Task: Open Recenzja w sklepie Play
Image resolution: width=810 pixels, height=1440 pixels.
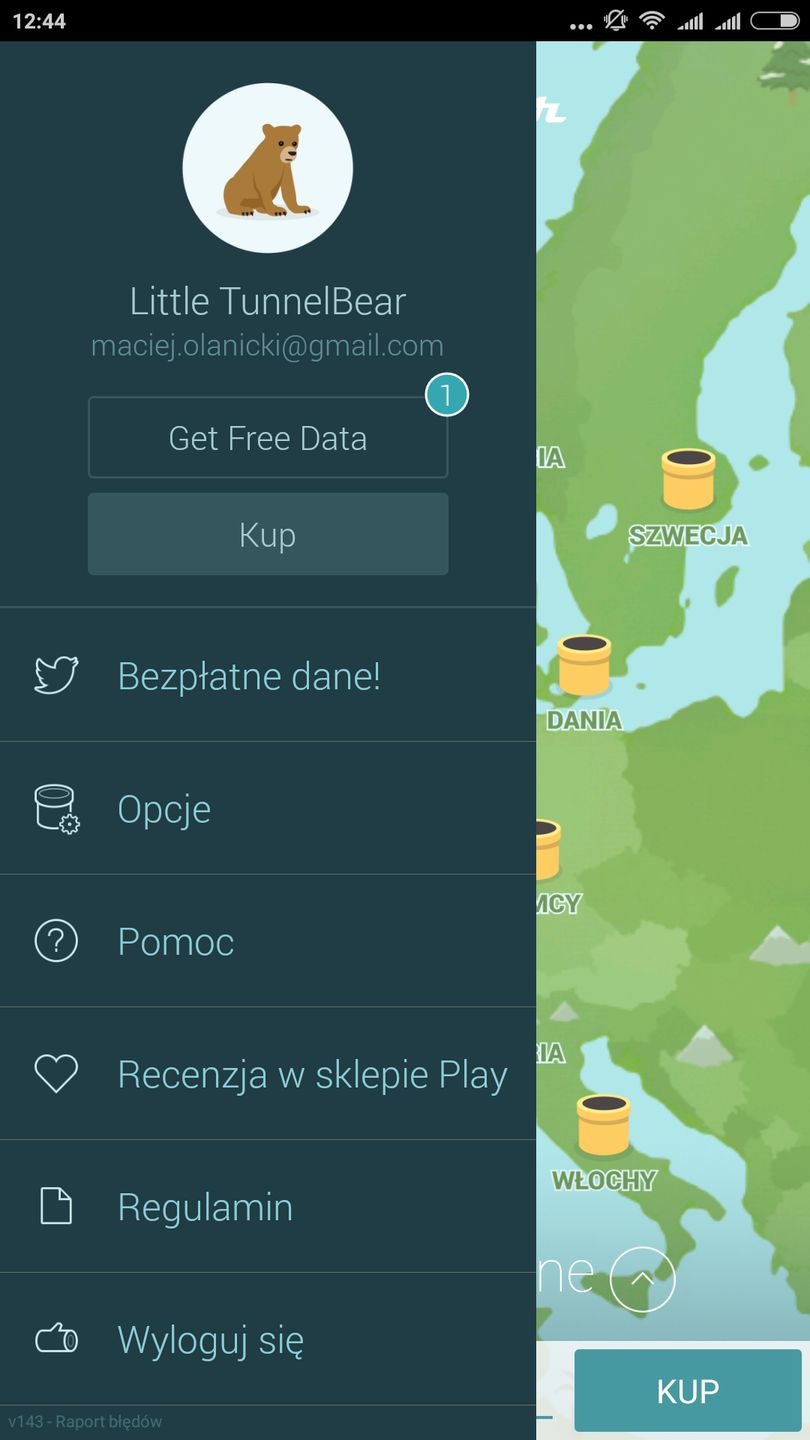Action: coord(312,1074)
